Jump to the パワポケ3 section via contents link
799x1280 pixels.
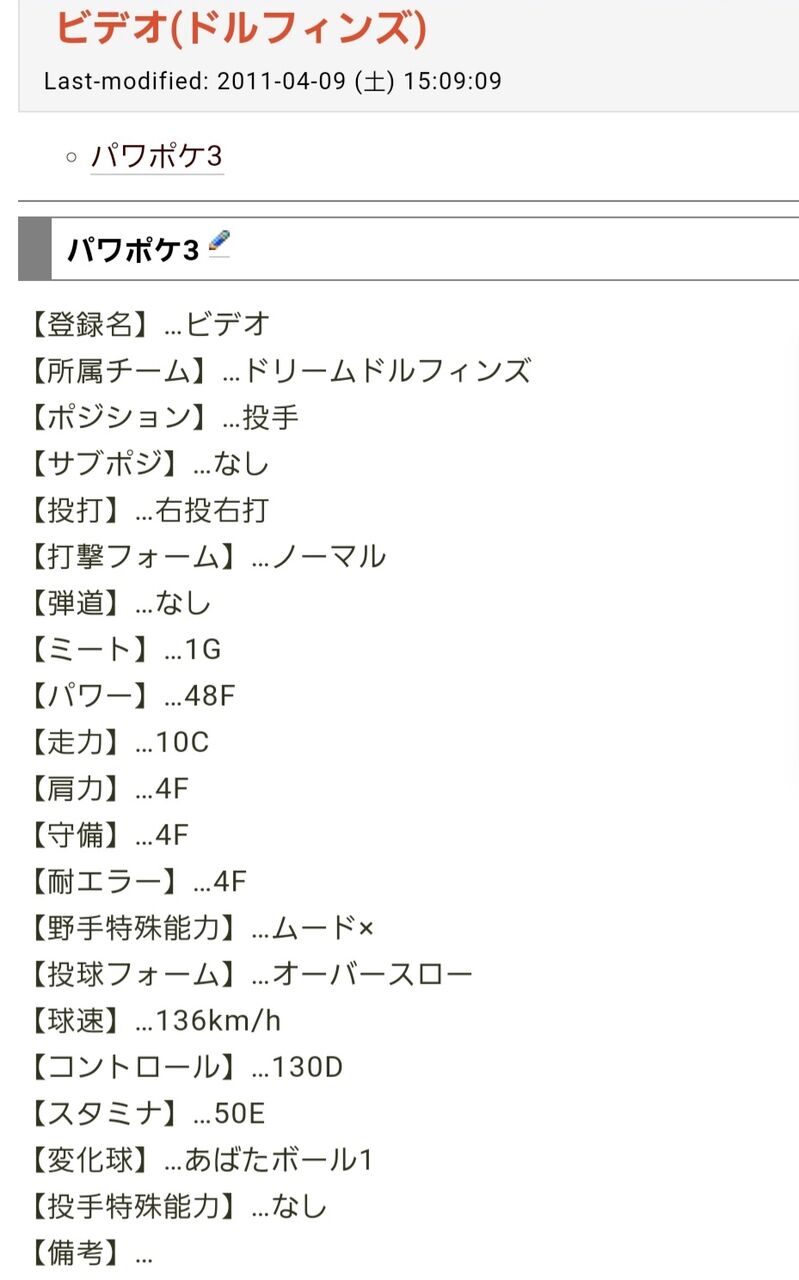click(x=156, y=156)
